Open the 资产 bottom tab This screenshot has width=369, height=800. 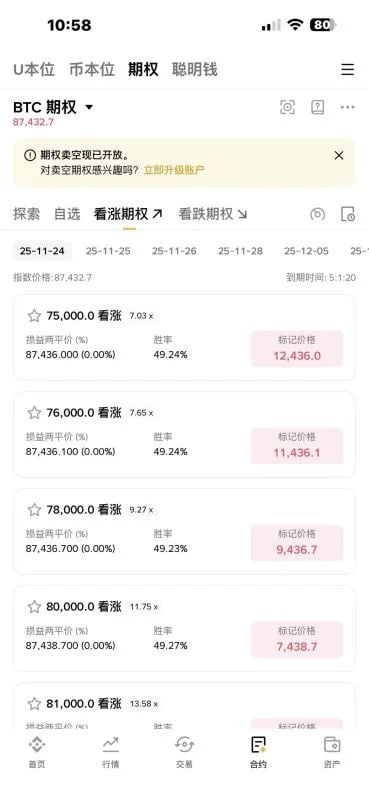332,752
